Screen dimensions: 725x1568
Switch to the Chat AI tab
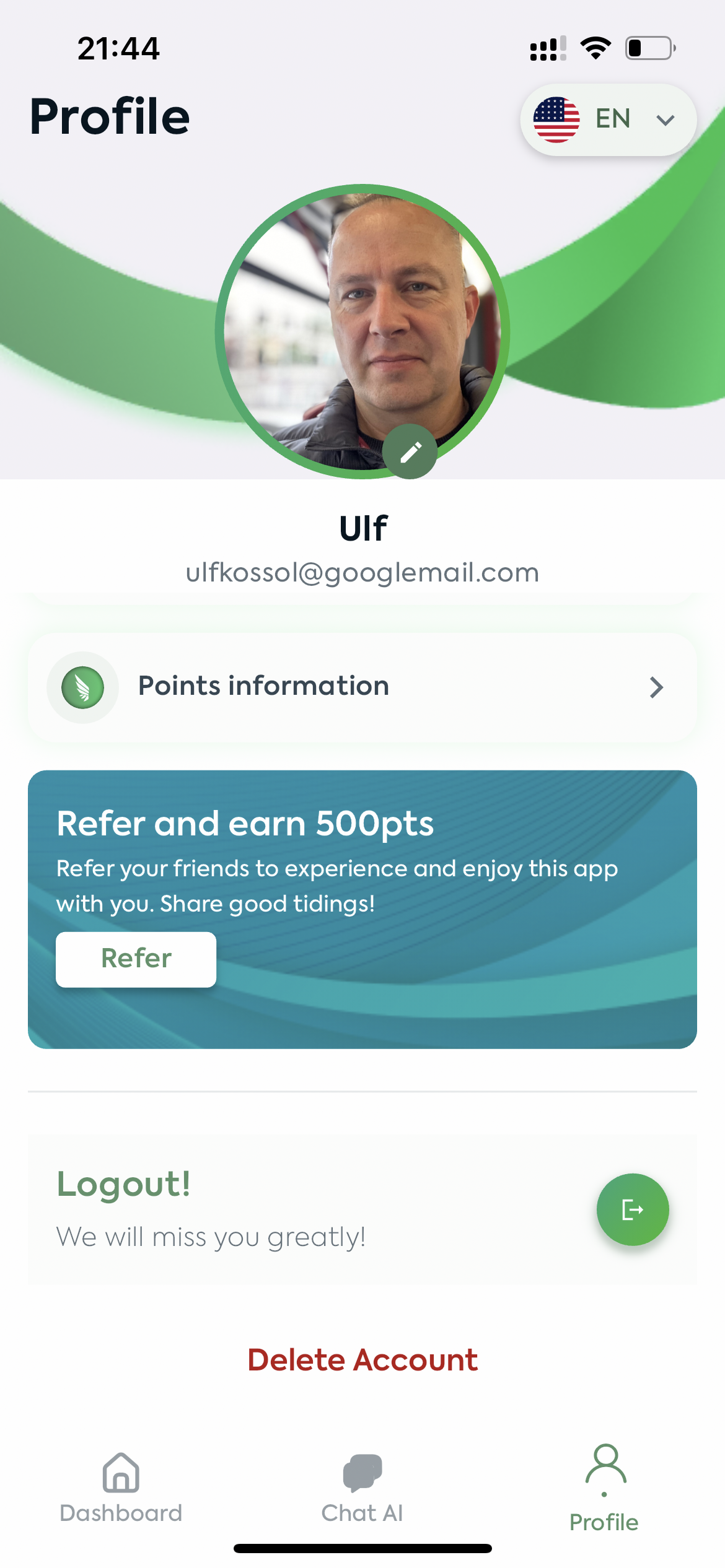[362, 1487]
